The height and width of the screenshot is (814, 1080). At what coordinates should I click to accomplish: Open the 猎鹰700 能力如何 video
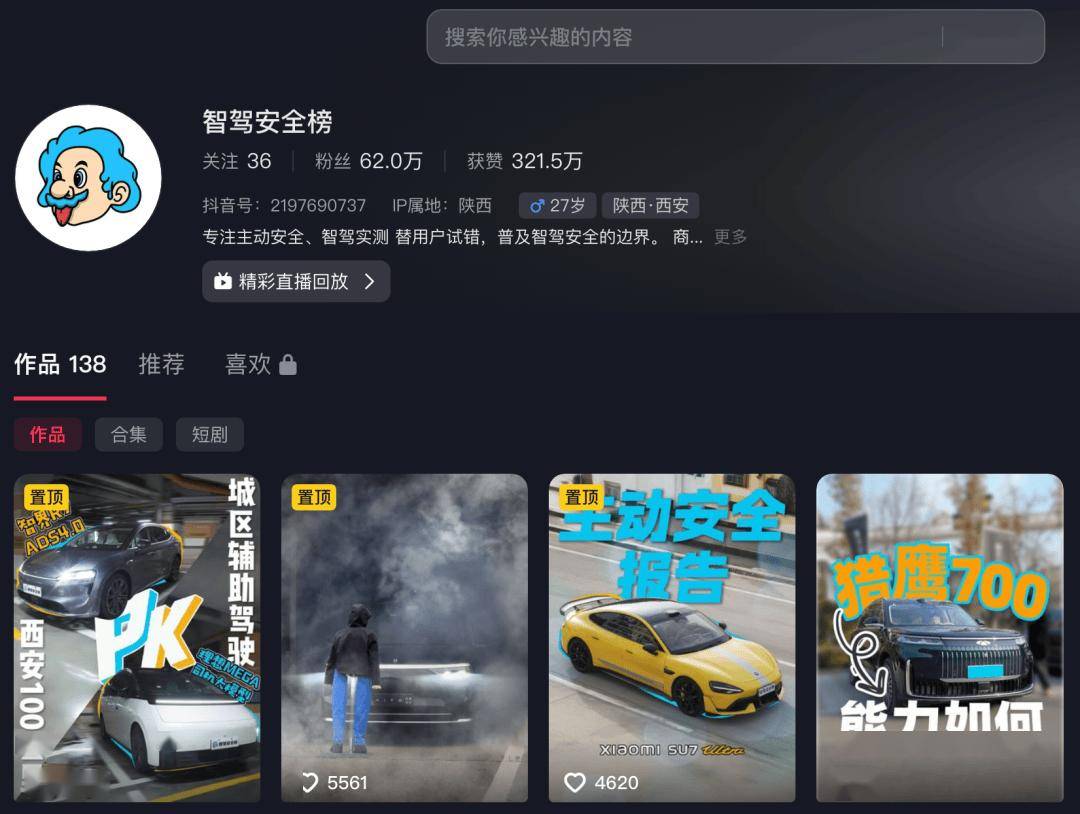coord(939,637)
